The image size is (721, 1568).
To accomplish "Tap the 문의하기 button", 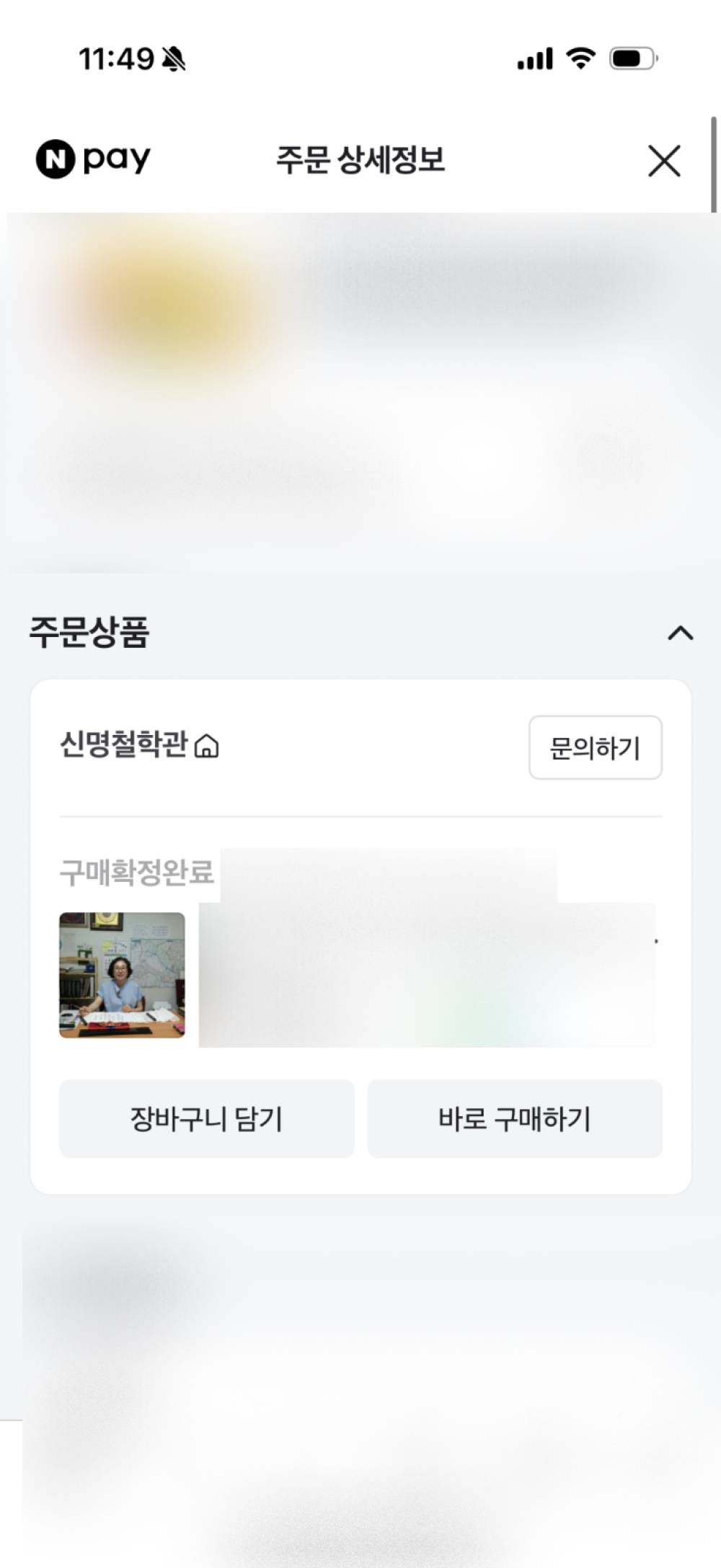I will pos(596,747).
